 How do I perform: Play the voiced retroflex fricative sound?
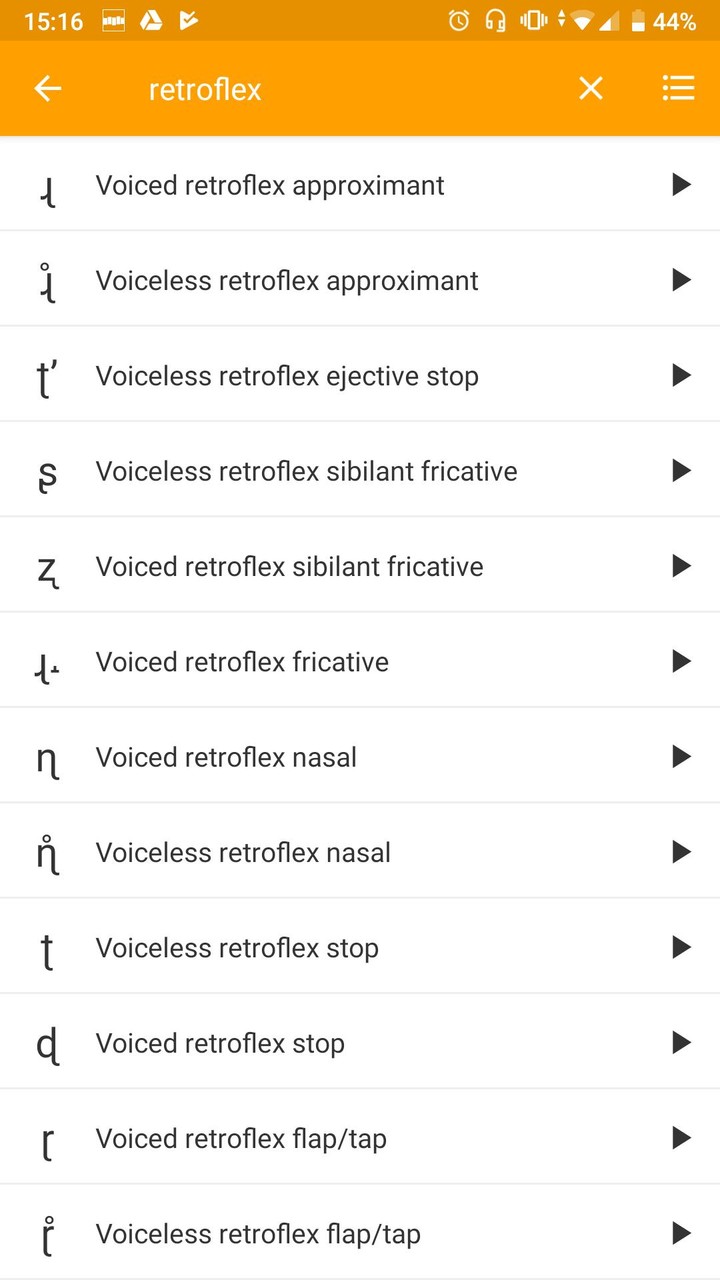(x=681, y=661)
